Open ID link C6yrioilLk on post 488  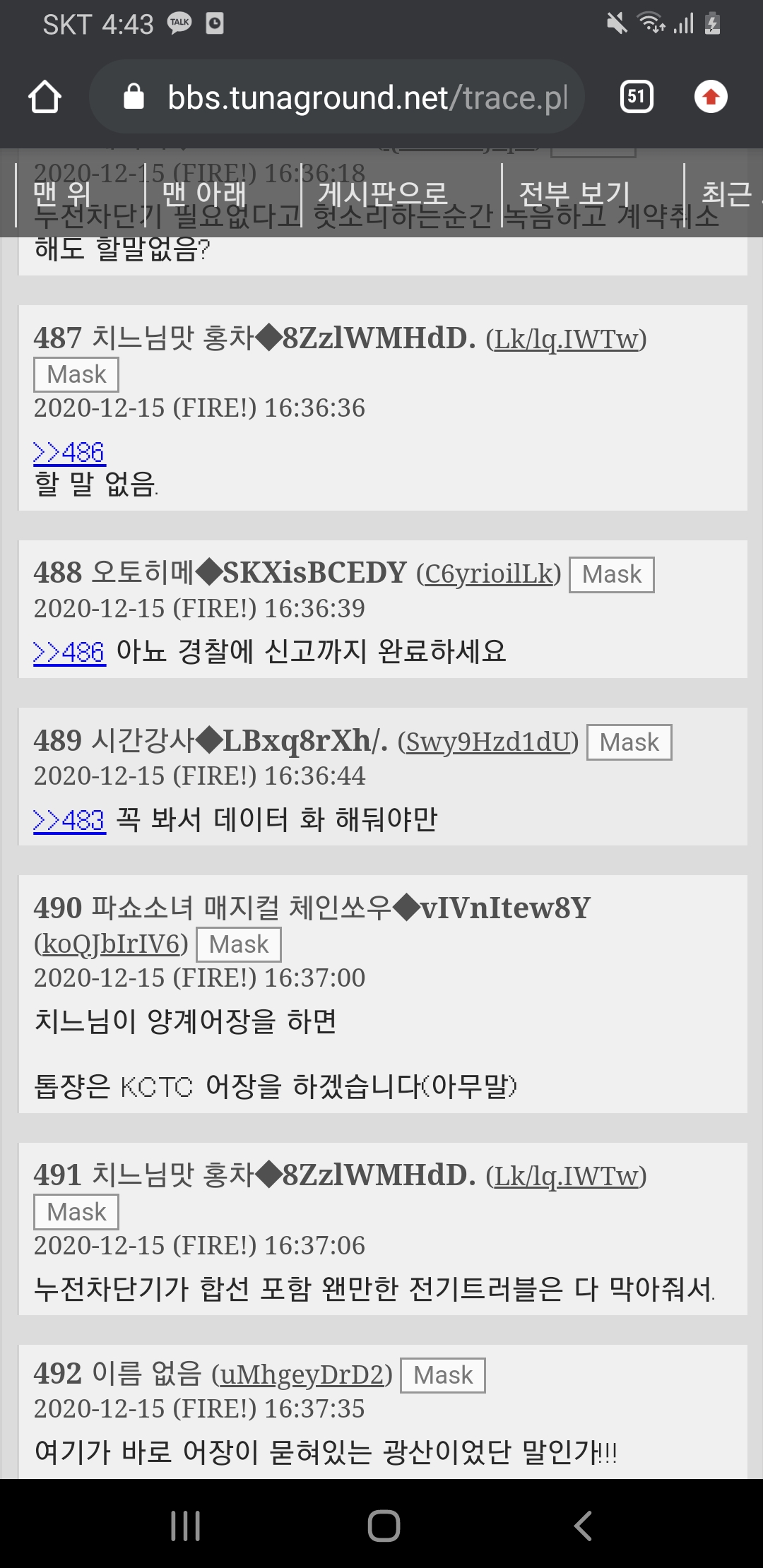pyautogui.click(x=488, y=574)
